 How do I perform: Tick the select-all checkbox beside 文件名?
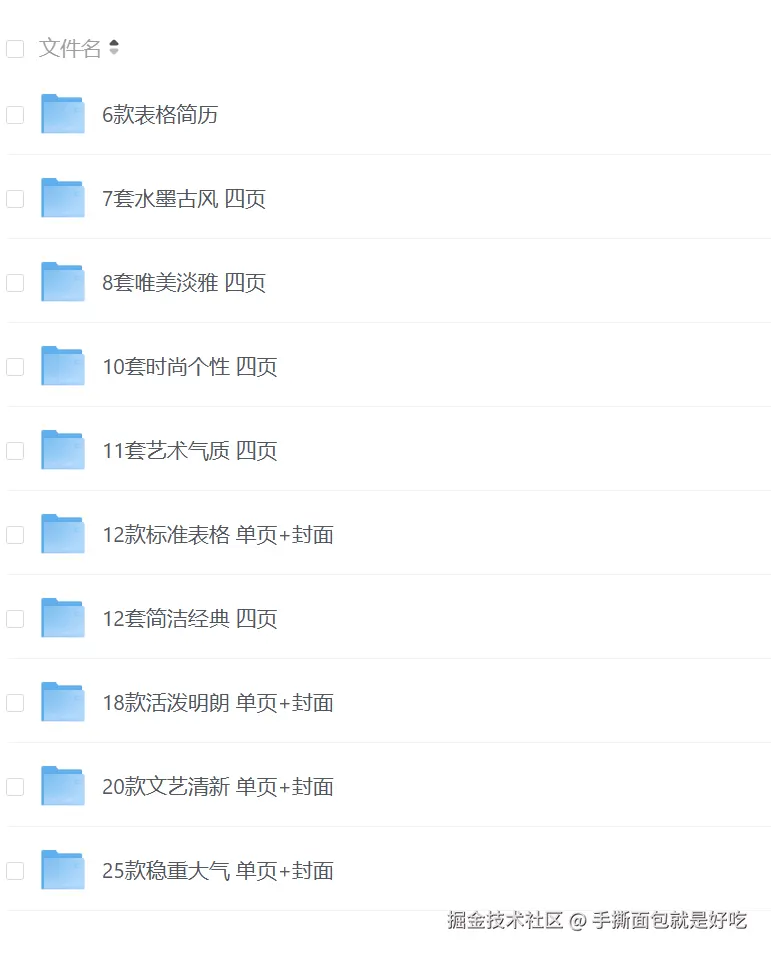click(15, 49)
